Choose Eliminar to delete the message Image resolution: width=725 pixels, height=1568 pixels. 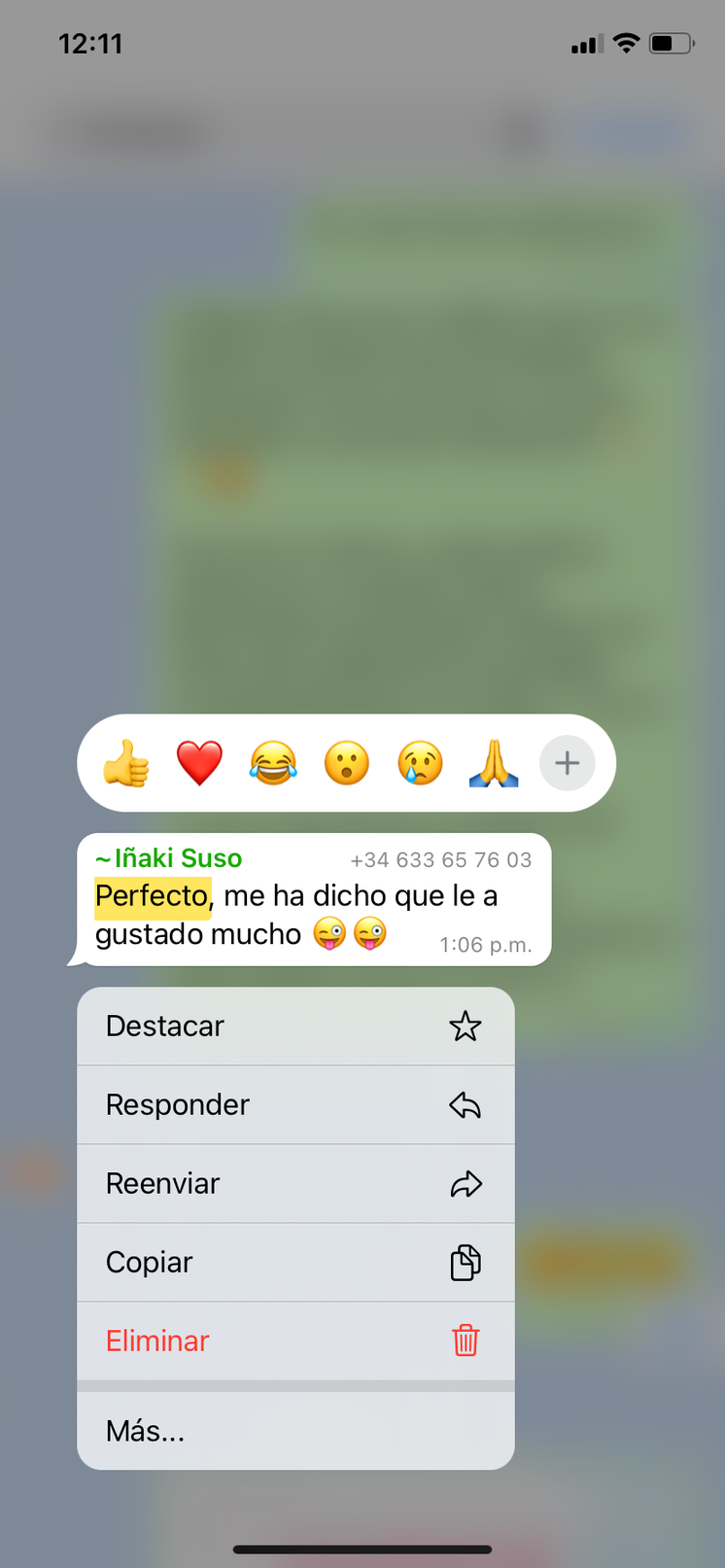(295, 1342)
